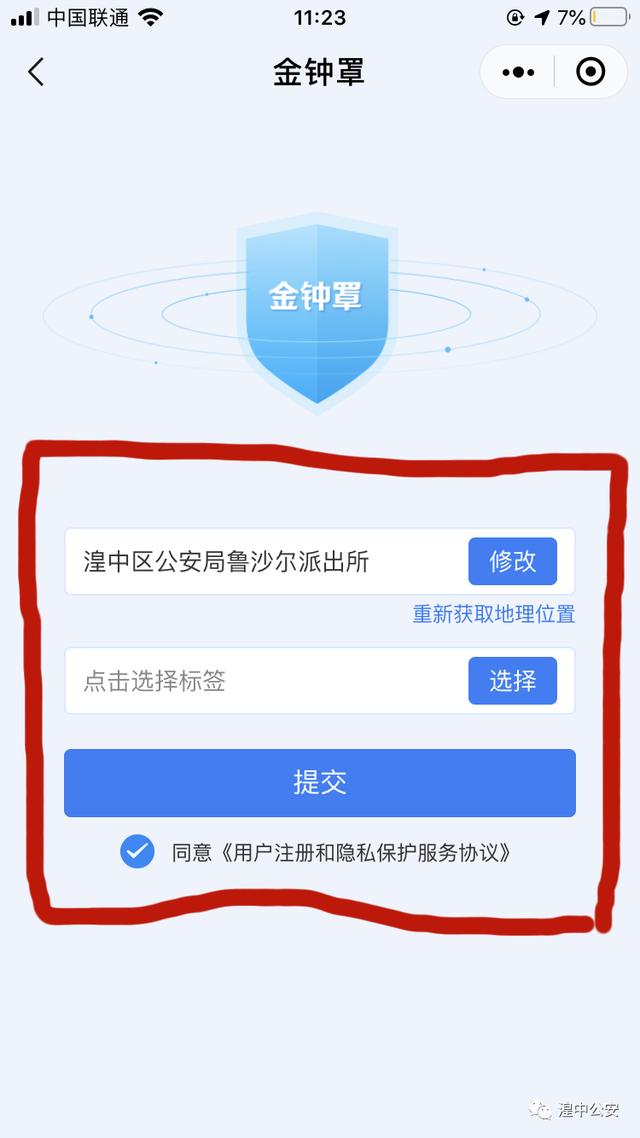Submit the form with 提交
This screenshot has width=640, height=1138.
(319, 783)
